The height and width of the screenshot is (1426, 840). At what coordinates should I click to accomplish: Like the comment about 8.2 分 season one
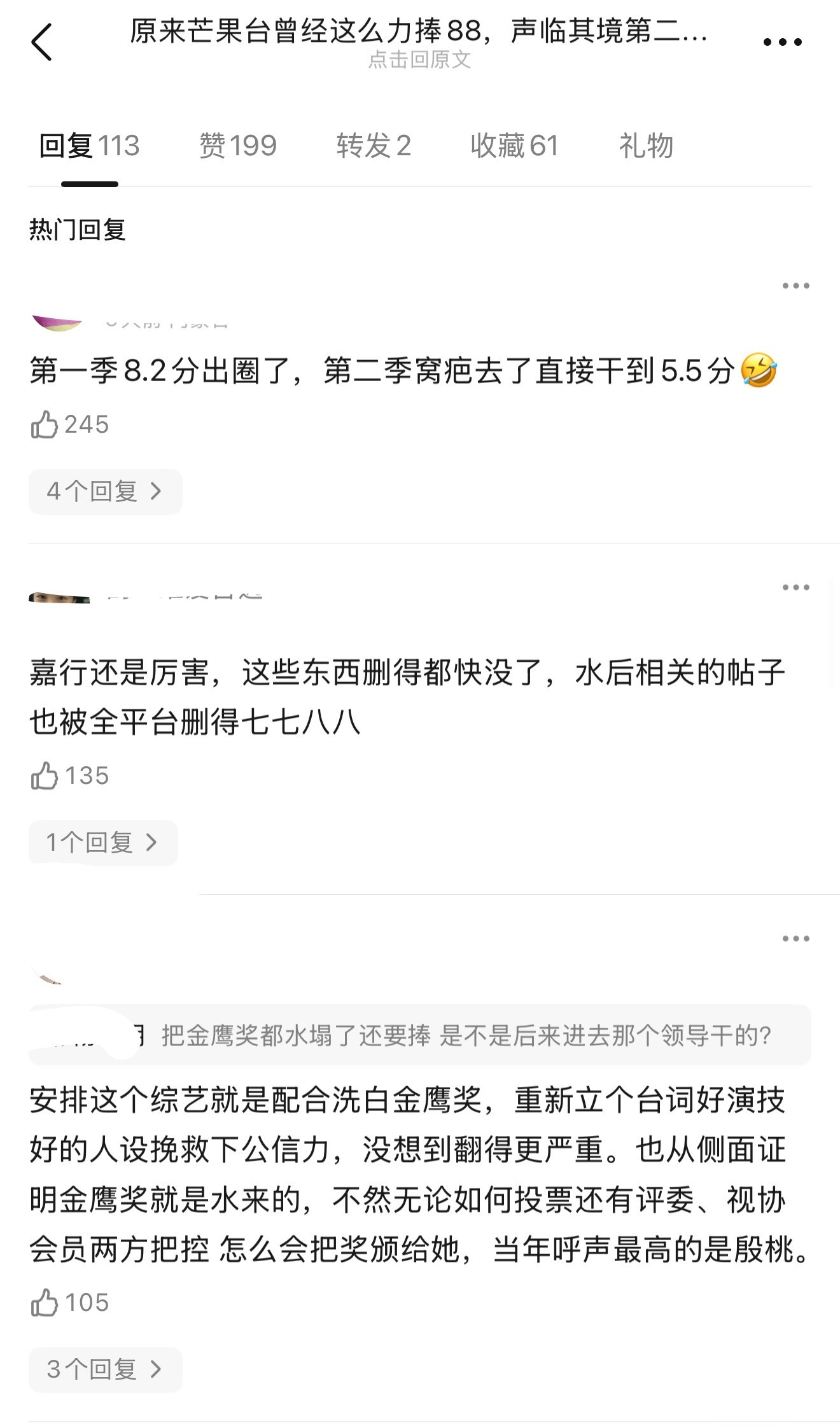(45, 424)
